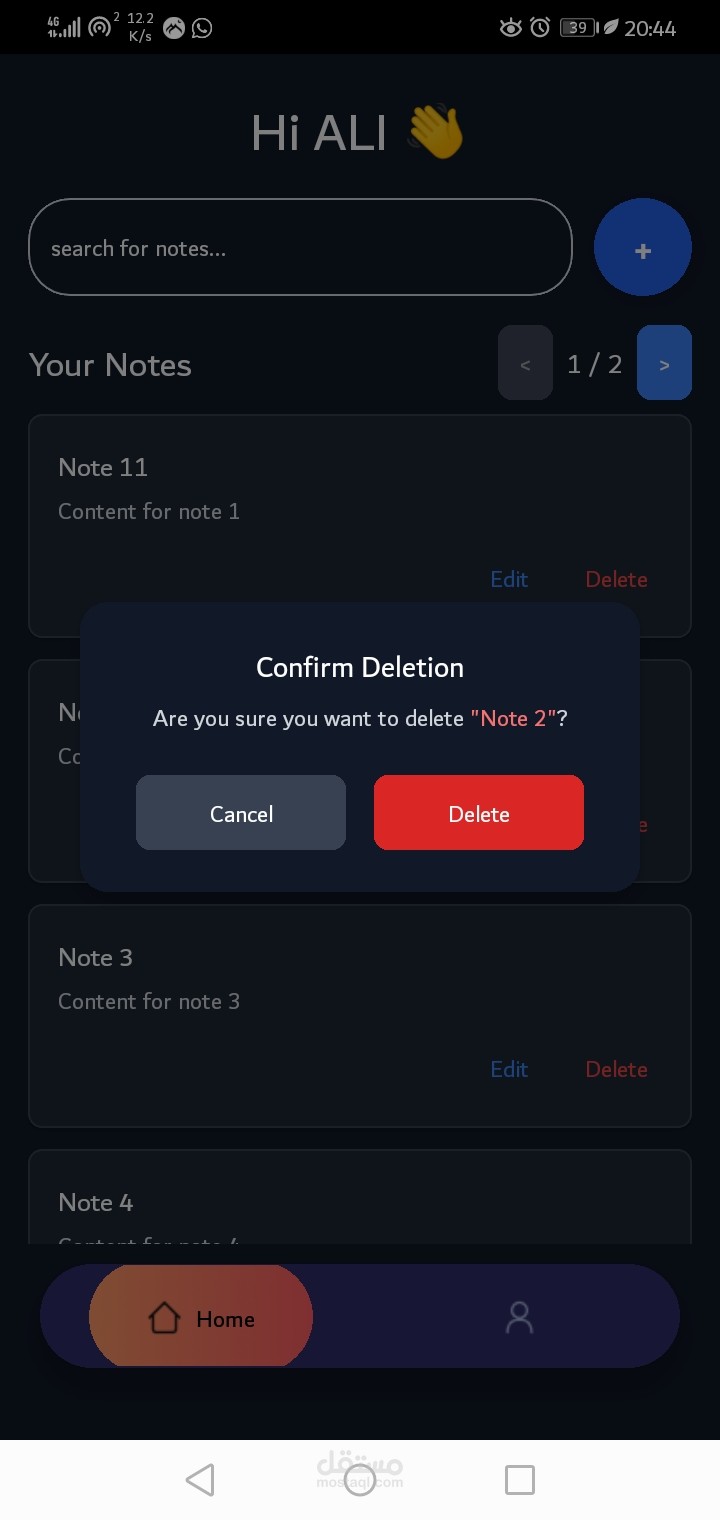Image resolution: width=720 pixels, height=1520 pixels.
Task: Open the recent apps view
Action: 520,1480
